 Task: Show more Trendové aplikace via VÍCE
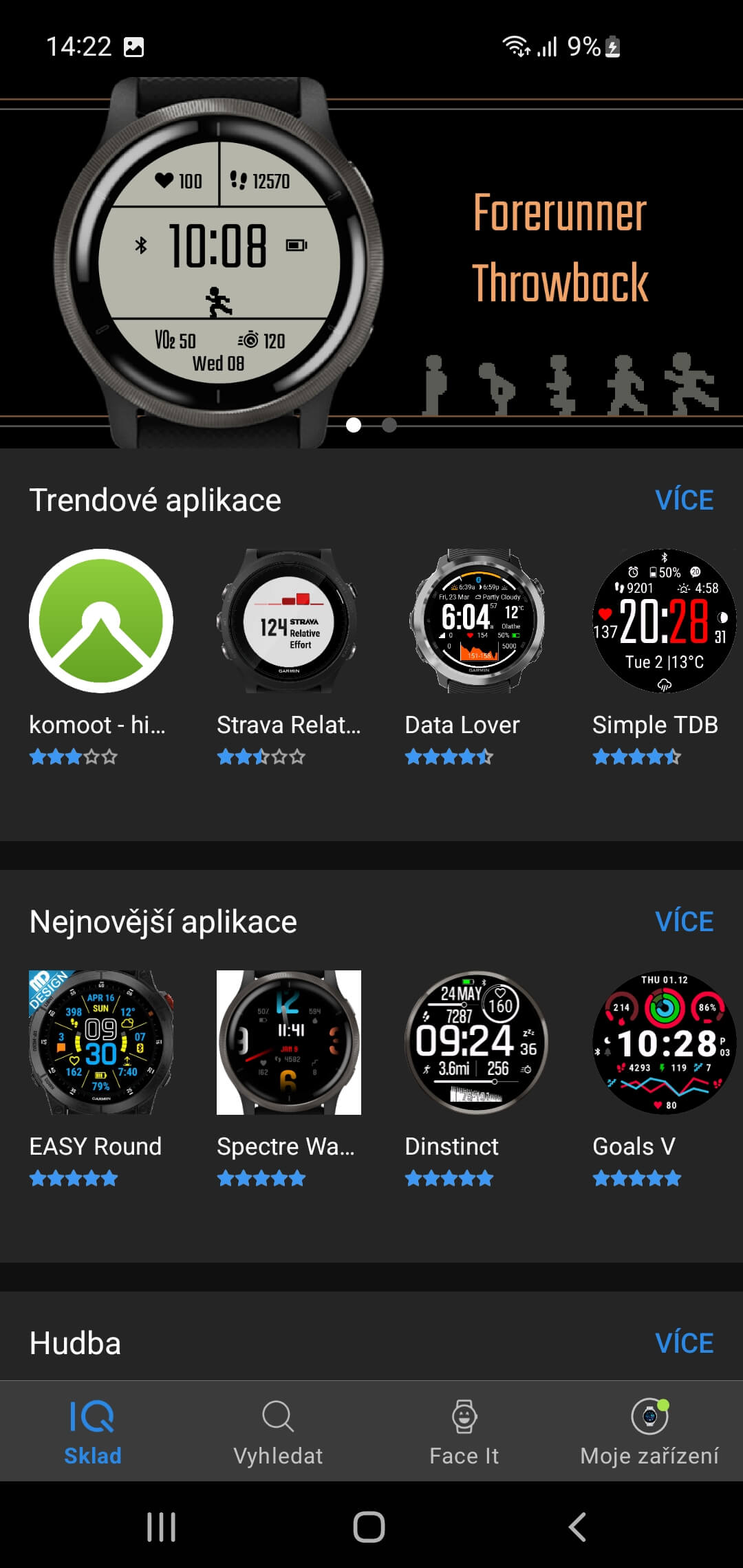coord(684,500)
